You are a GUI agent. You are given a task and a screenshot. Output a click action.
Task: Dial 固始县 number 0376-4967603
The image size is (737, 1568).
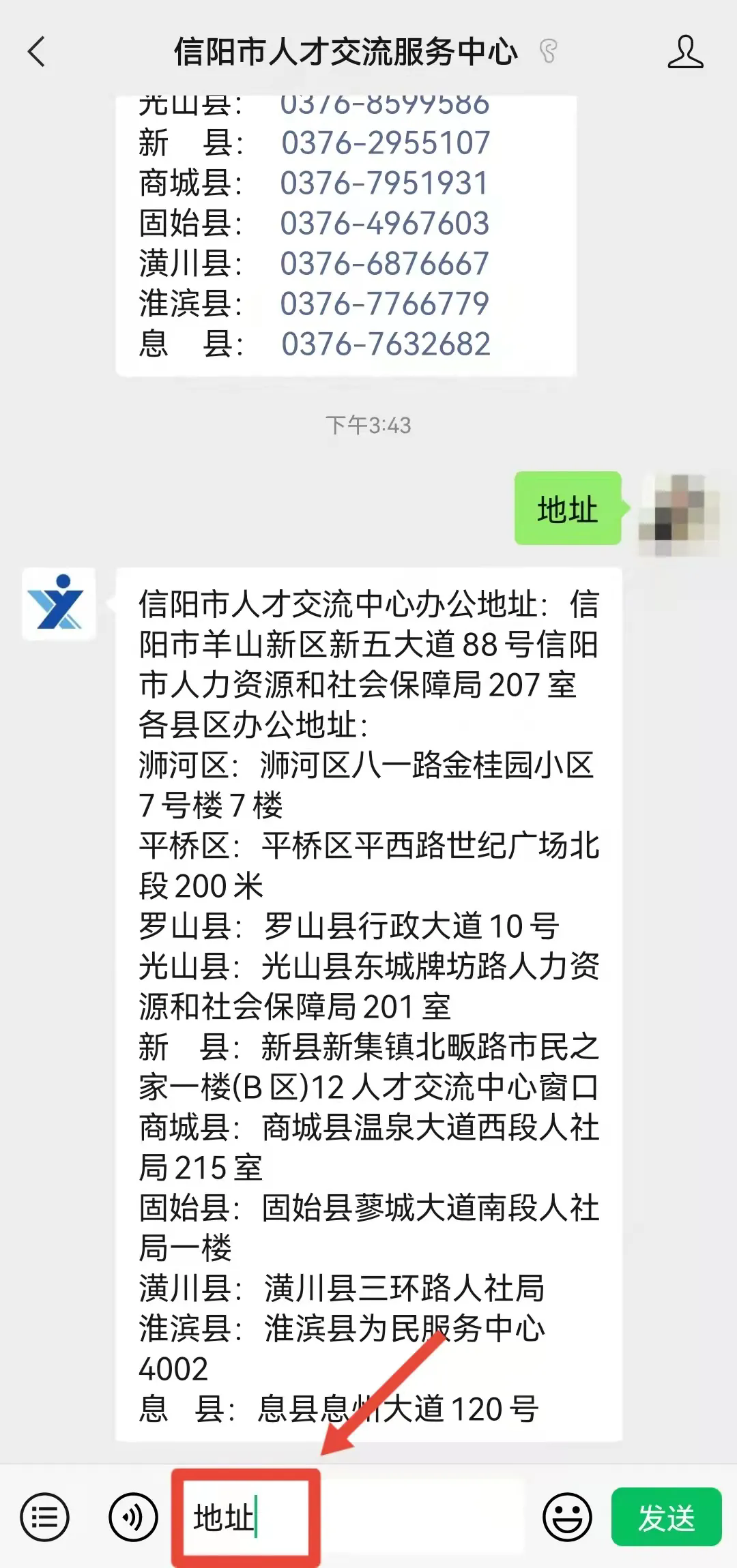tap(384, 224)
